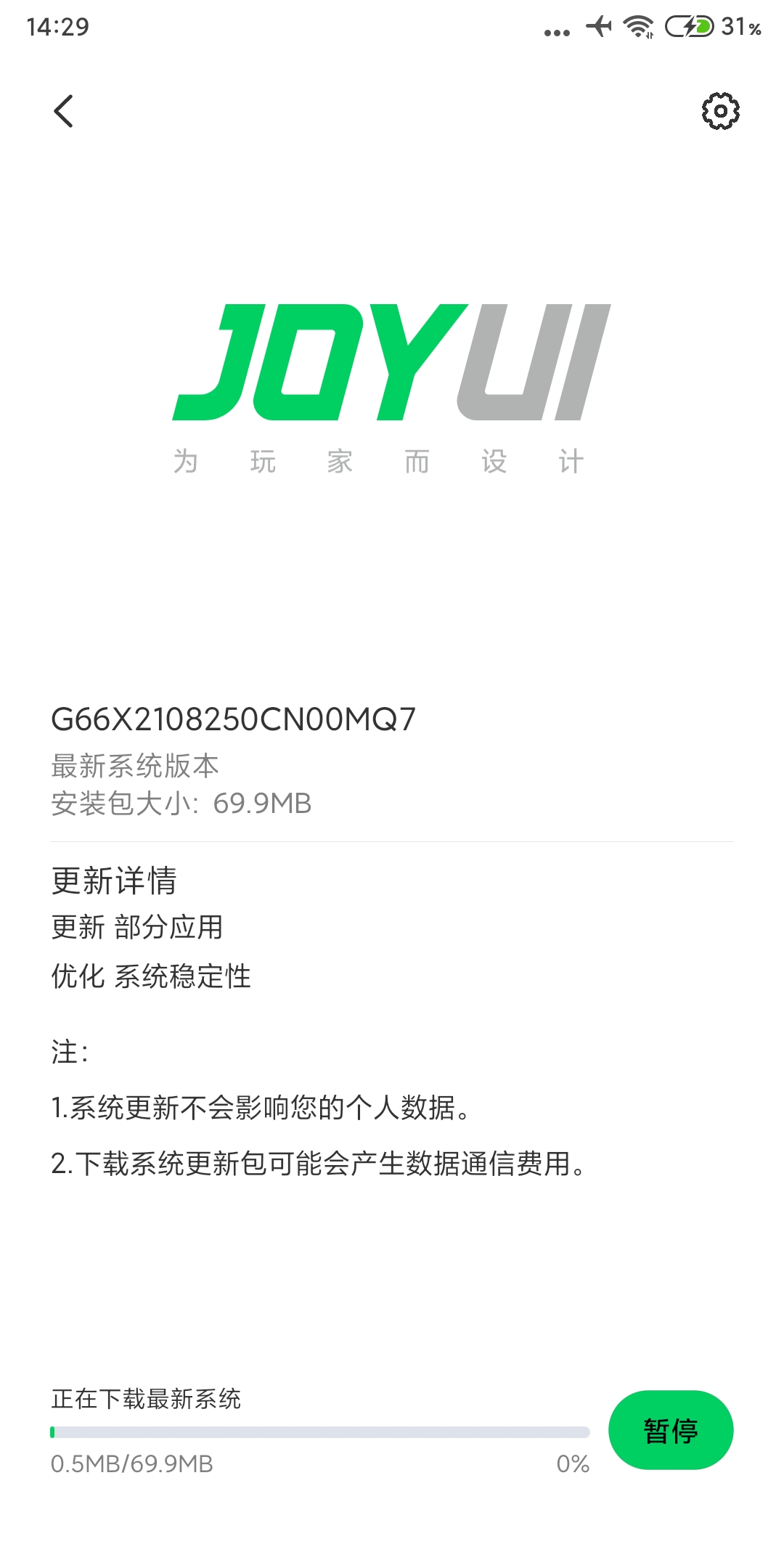Go back using the top-left arrow

point(64,111)
